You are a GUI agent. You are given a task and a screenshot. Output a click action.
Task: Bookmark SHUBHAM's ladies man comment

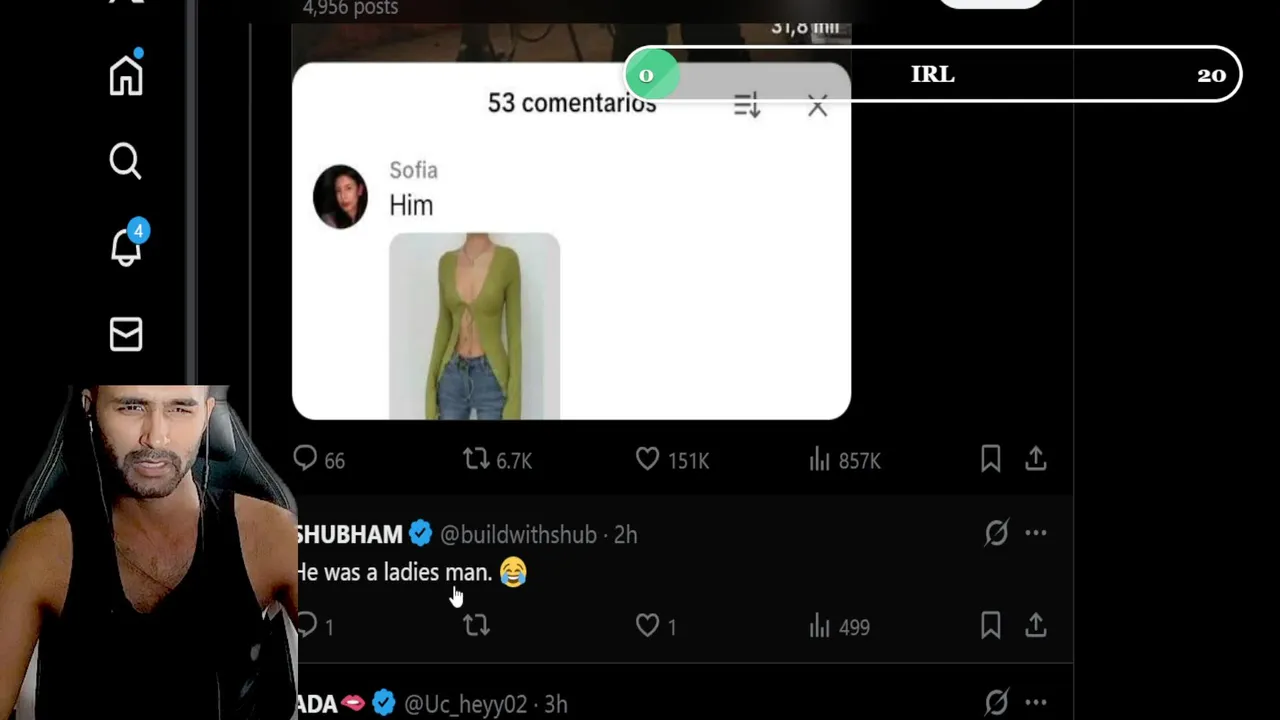point(990,626)
